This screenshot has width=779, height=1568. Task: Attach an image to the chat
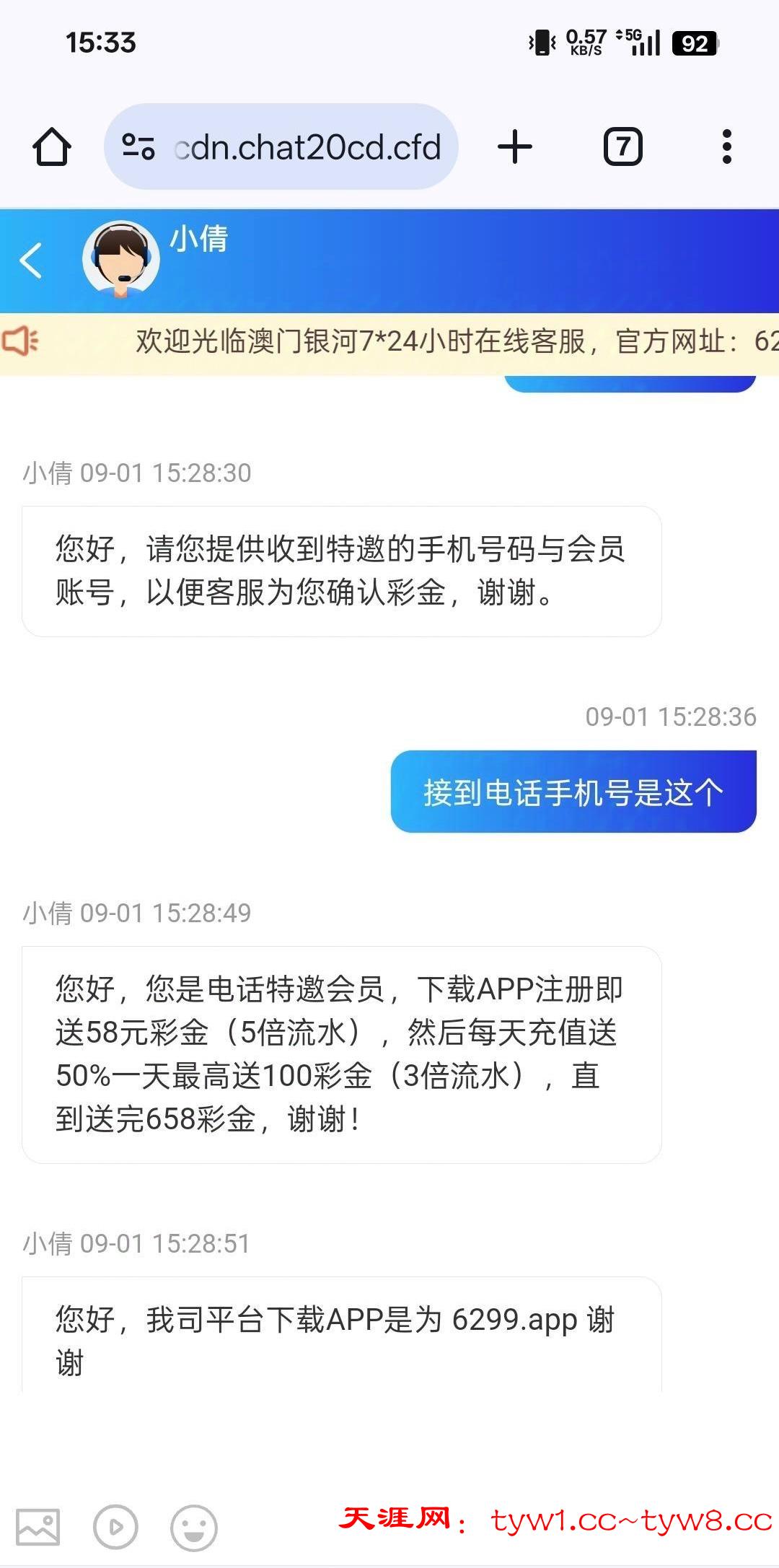point(38,1526)
